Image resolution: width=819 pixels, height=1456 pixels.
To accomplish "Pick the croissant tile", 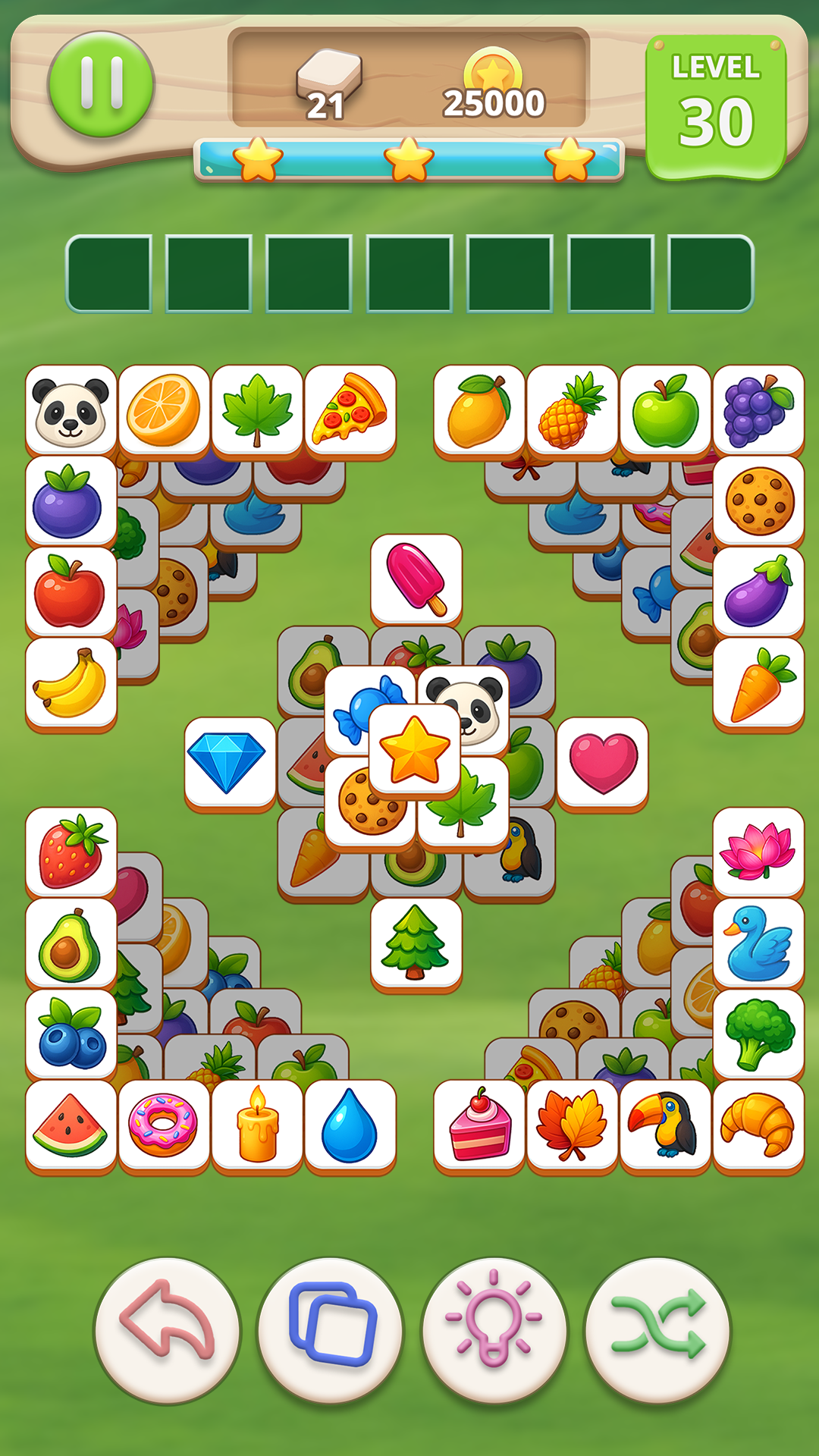I will tap(758, 1125).
